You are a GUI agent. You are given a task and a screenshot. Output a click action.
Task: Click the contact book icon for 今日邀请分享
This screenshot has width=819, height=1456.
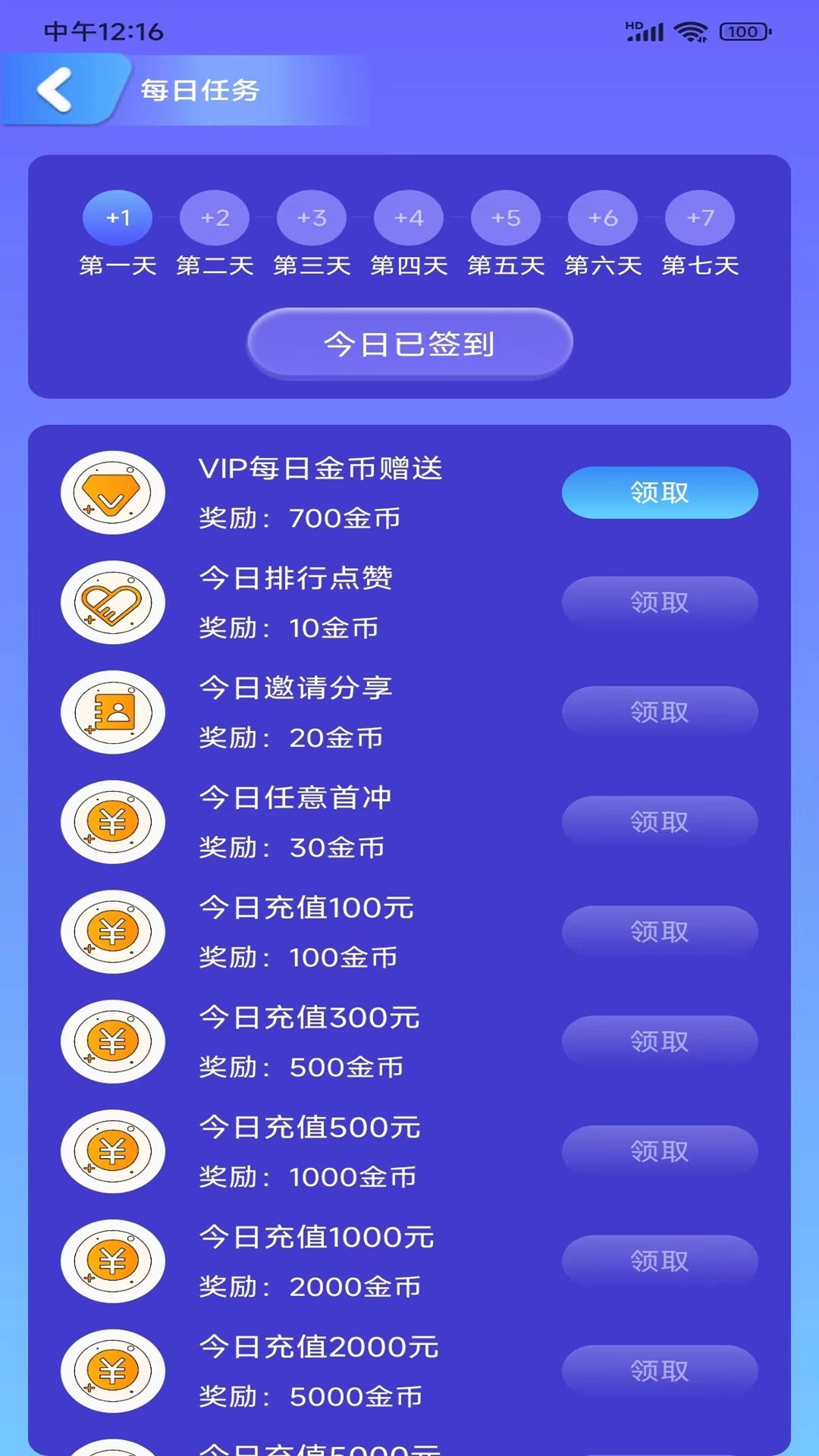point(113,712)
